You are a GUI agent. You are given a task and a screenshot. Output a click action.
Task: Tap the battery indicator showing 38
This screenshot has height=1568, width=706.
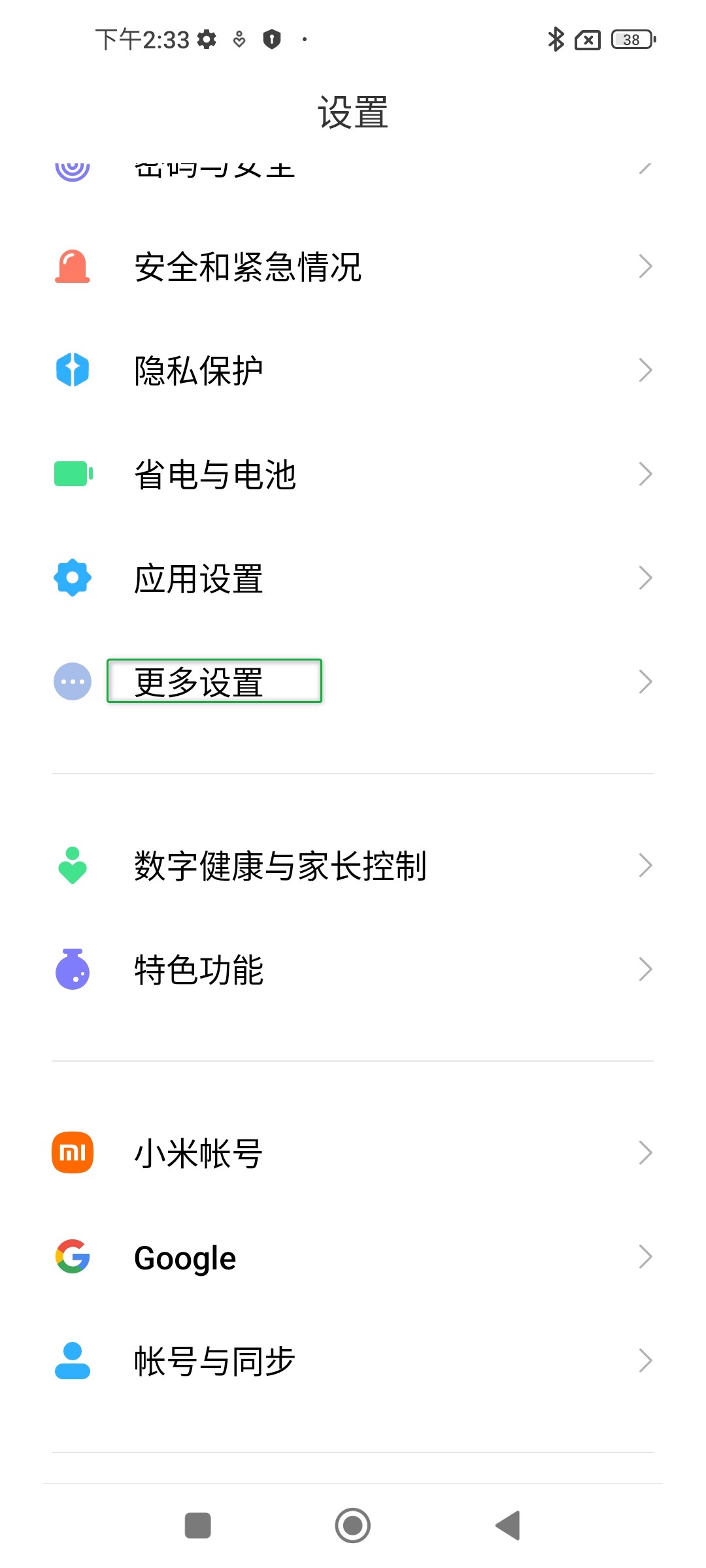coord(630,40)
